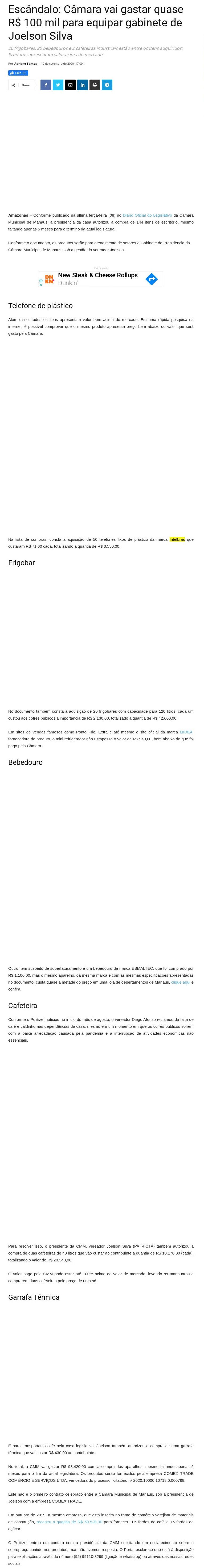
Task: Share article on Telegram
Action: 107,85
